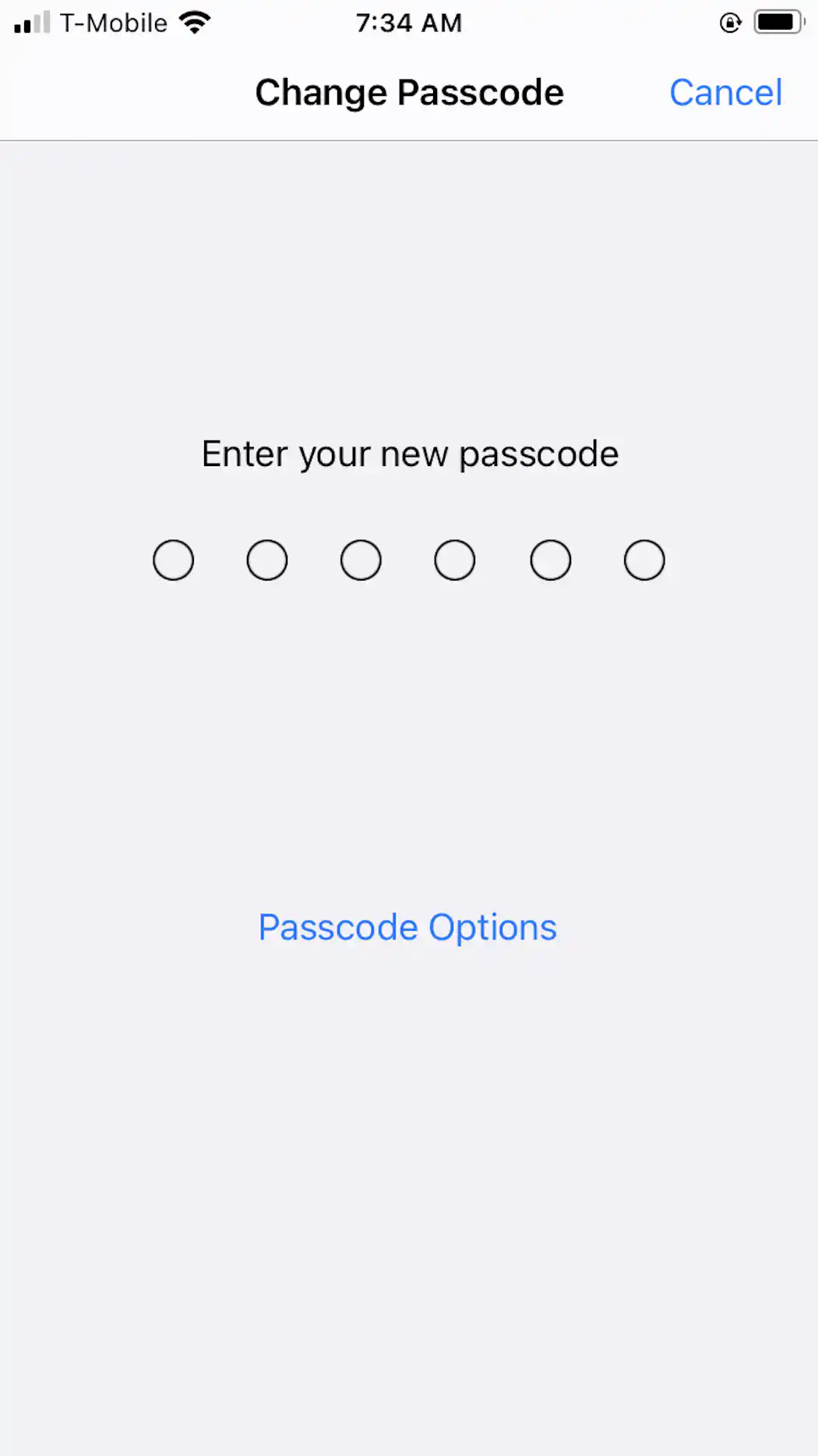Tap the Wi-Fi icon in status bar
This screenshot has width=818, height=1456.
192,22
